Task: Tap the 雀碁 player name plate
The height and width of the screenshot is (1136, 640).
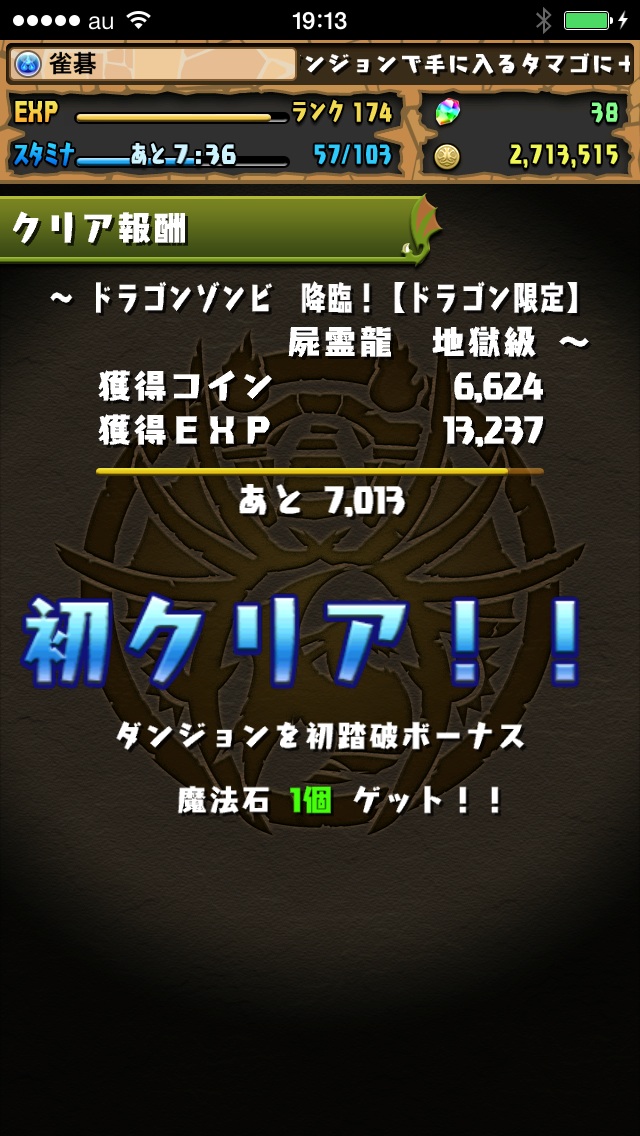Action: [152, 65]
